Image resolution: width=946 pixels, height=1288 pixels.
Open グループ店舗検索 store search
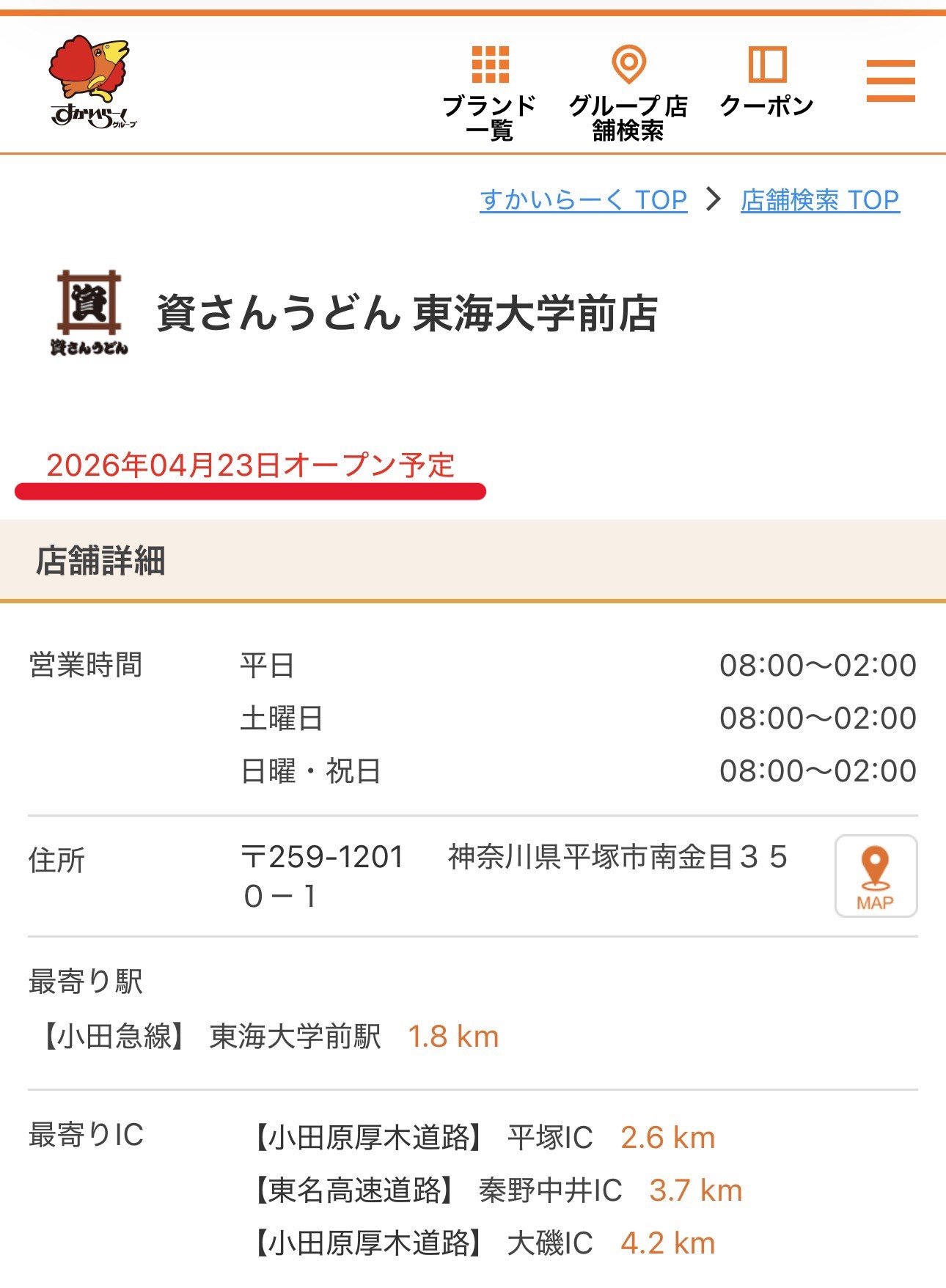point(628,92)
